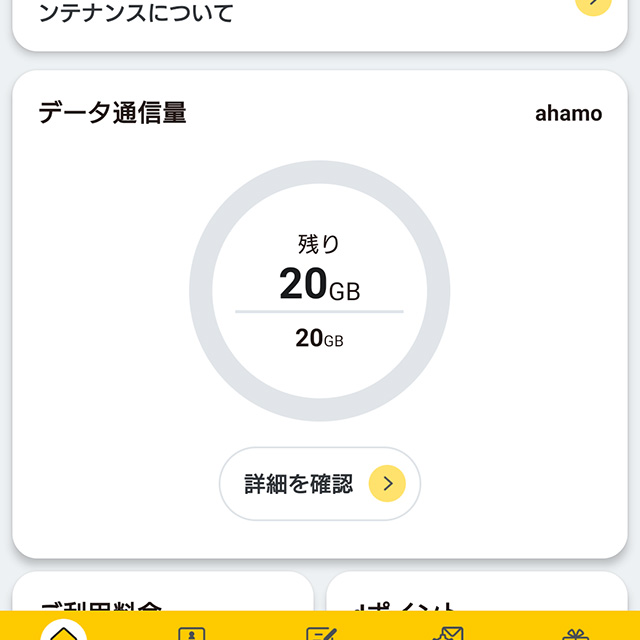640x640 pixels.
Task: Tap the 詳細を確認 button
Action: click(319, 484)
